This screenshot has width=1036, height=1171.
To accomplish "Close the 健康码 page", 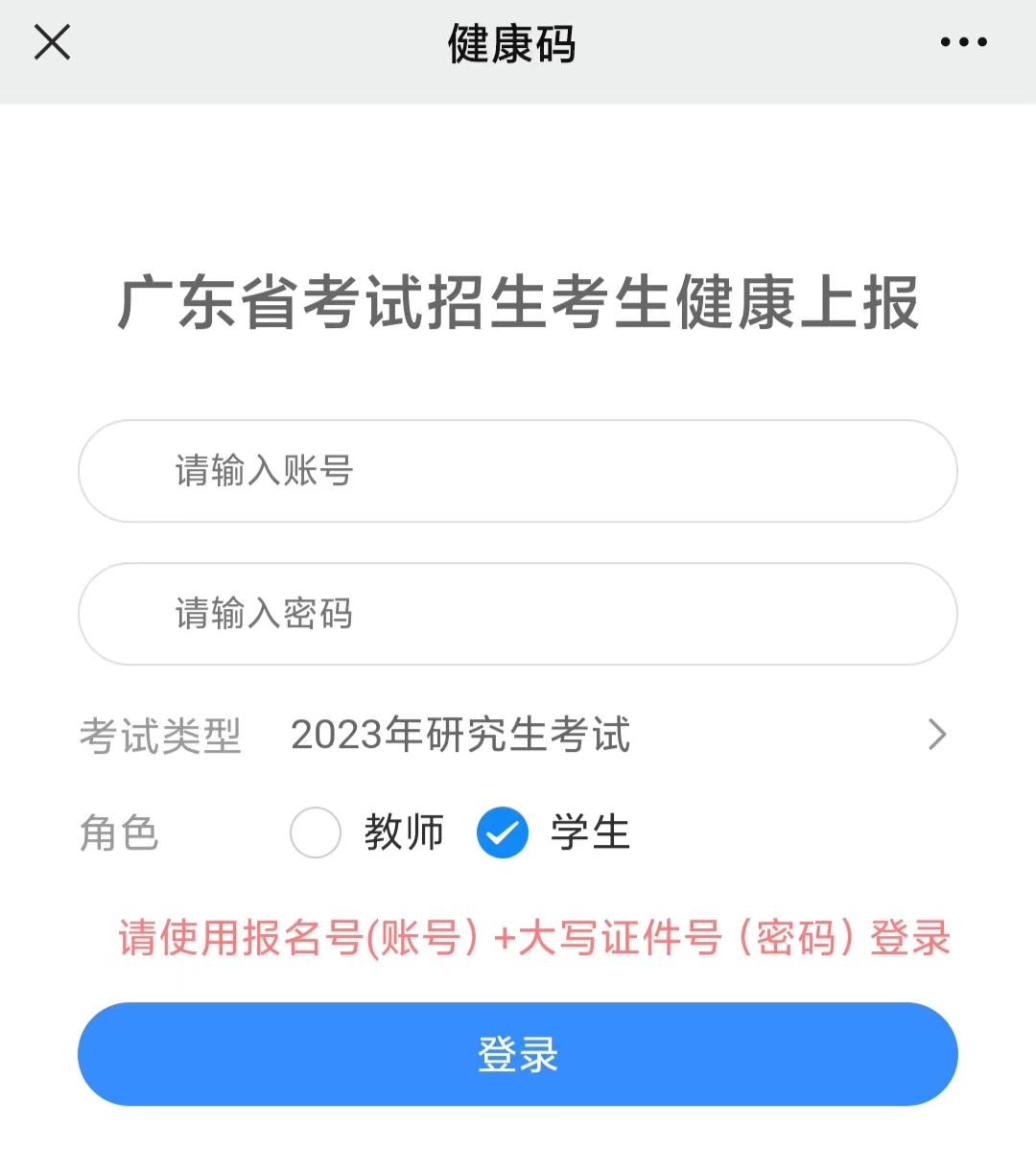I will click(x=53, y=42).
